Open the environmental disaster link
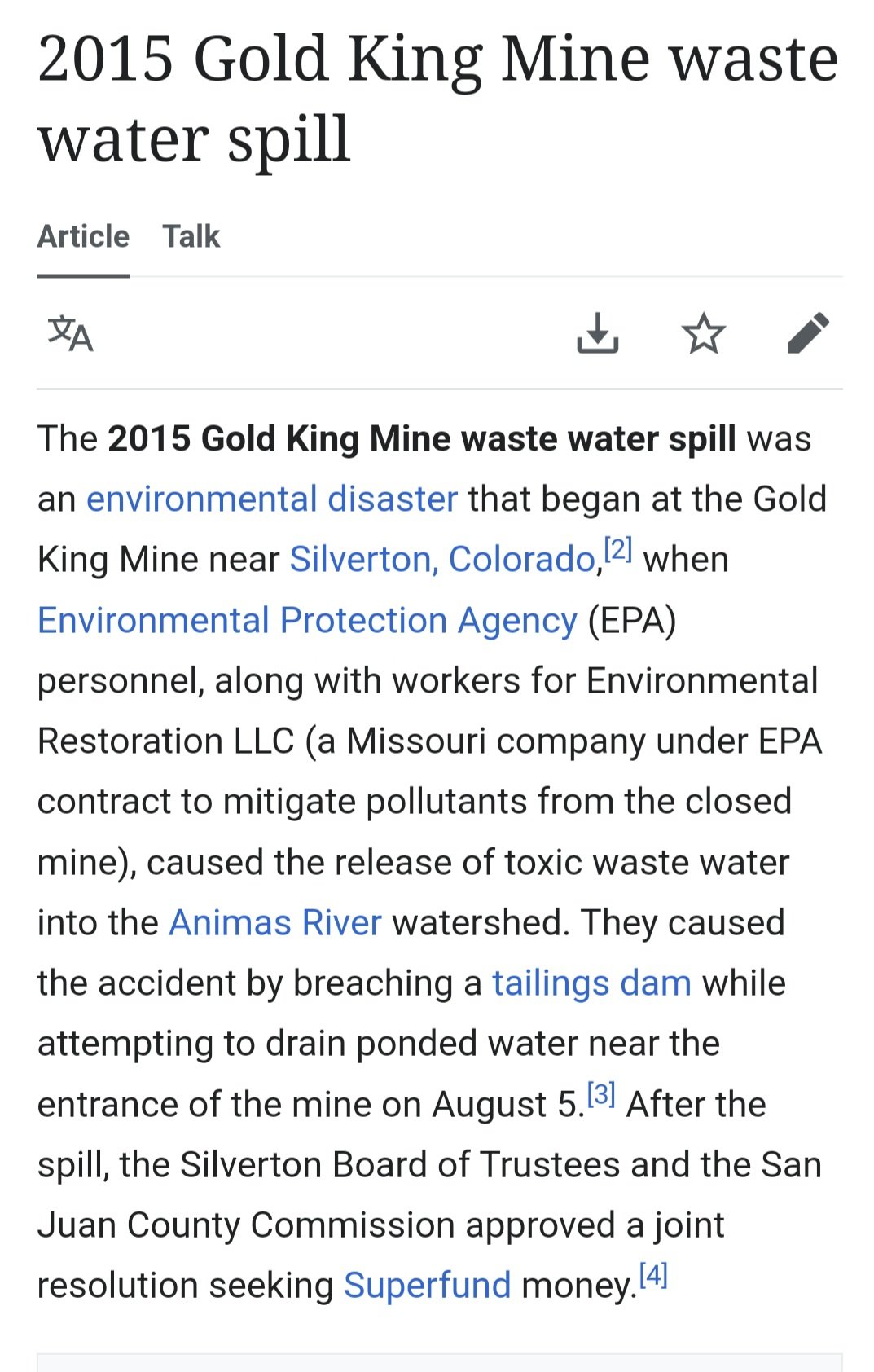874x1372 pixels. coord(272,499)
